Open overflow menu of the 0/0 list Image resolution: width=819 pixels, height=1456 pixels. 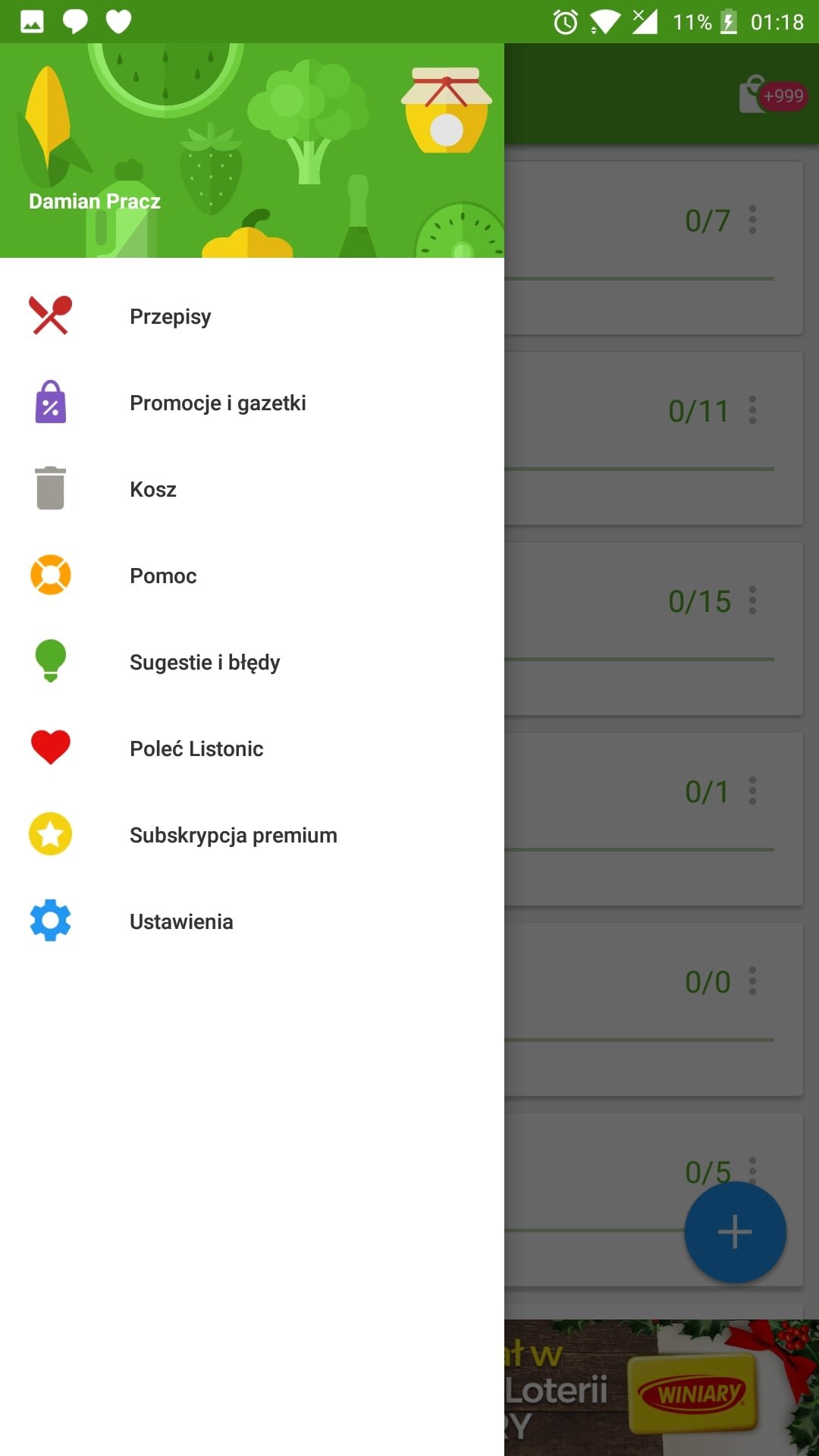click(x=752, y=981)
